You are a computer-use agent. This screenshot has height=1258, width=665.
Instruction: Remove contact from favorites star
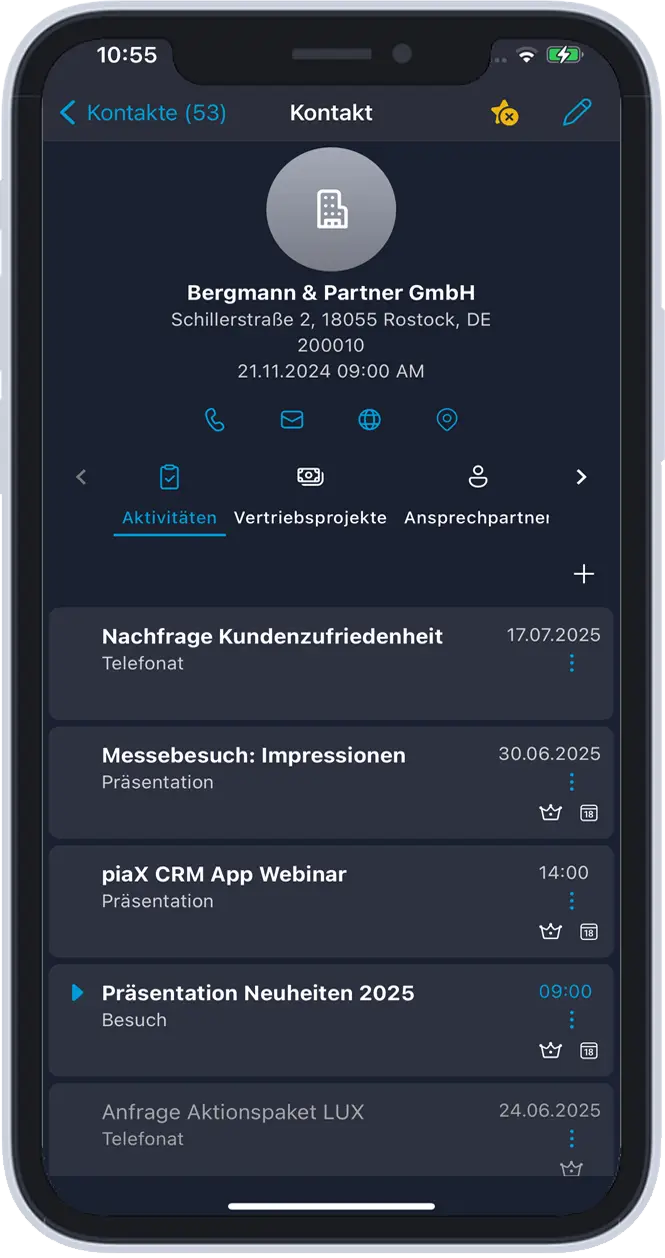(x=505, y=113)
